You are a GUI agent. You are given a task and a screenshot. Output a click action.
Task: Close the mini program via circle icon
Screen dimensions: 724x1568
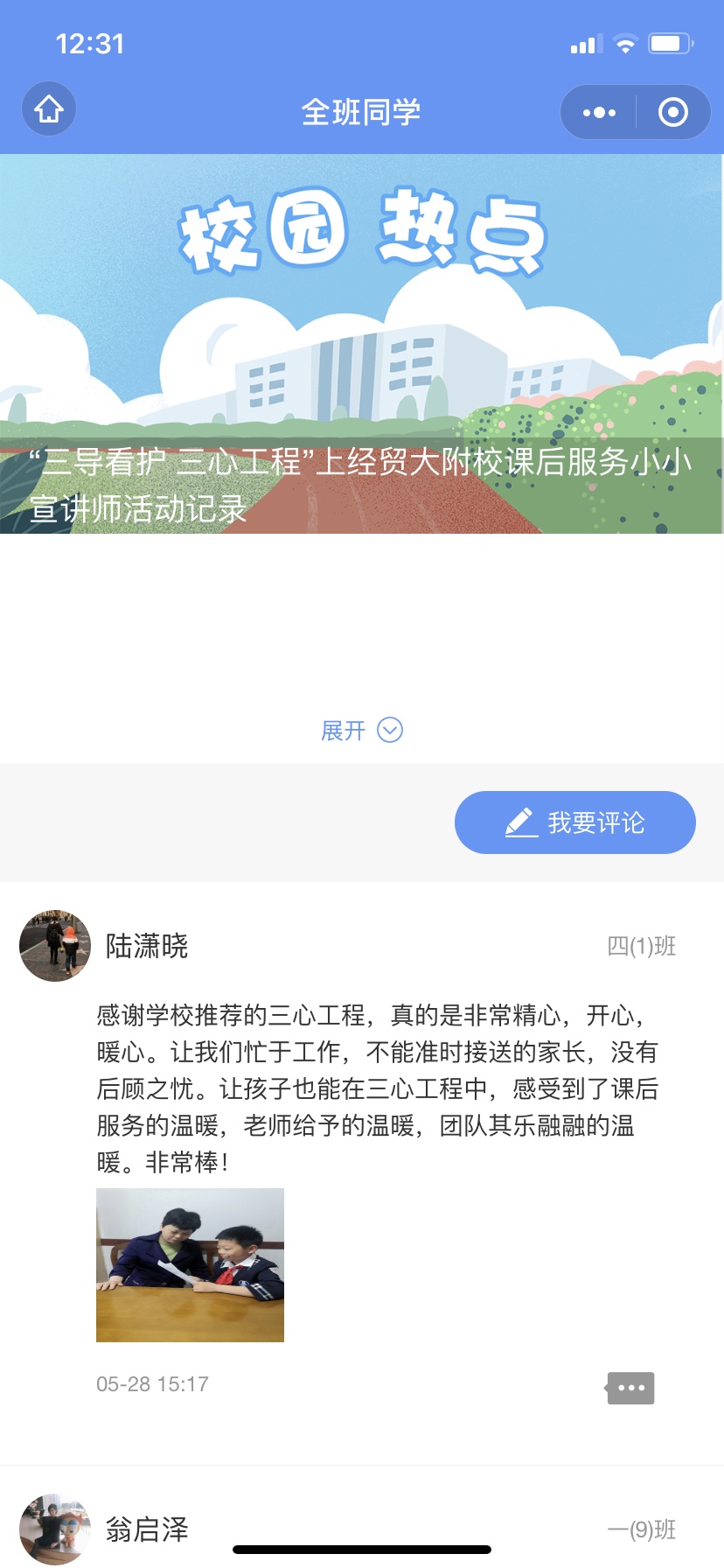672,112
